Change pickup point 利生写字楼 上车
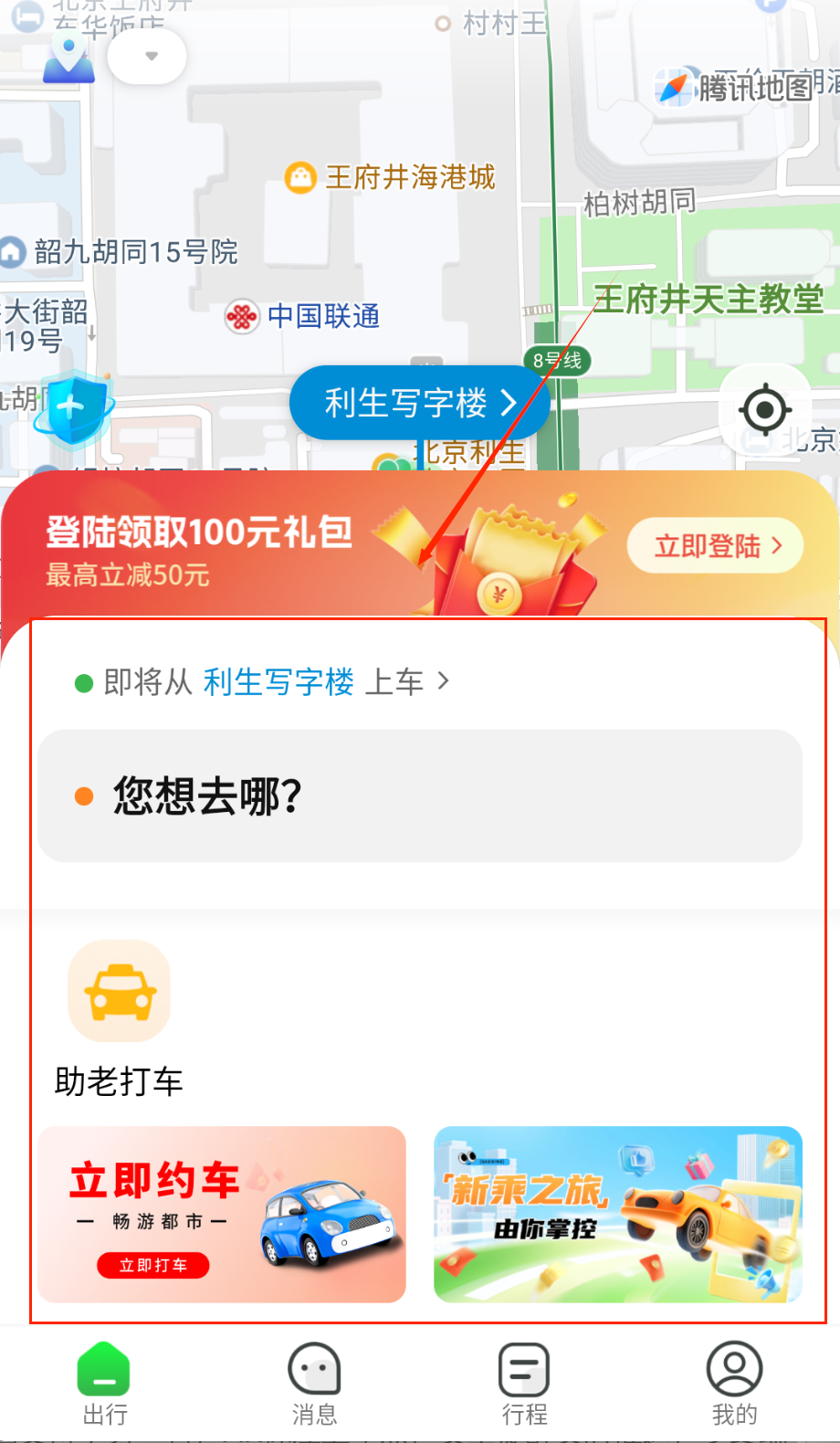Image resolution: width=840 pixels, height=1443 pixels. click(x=263, y=681)
